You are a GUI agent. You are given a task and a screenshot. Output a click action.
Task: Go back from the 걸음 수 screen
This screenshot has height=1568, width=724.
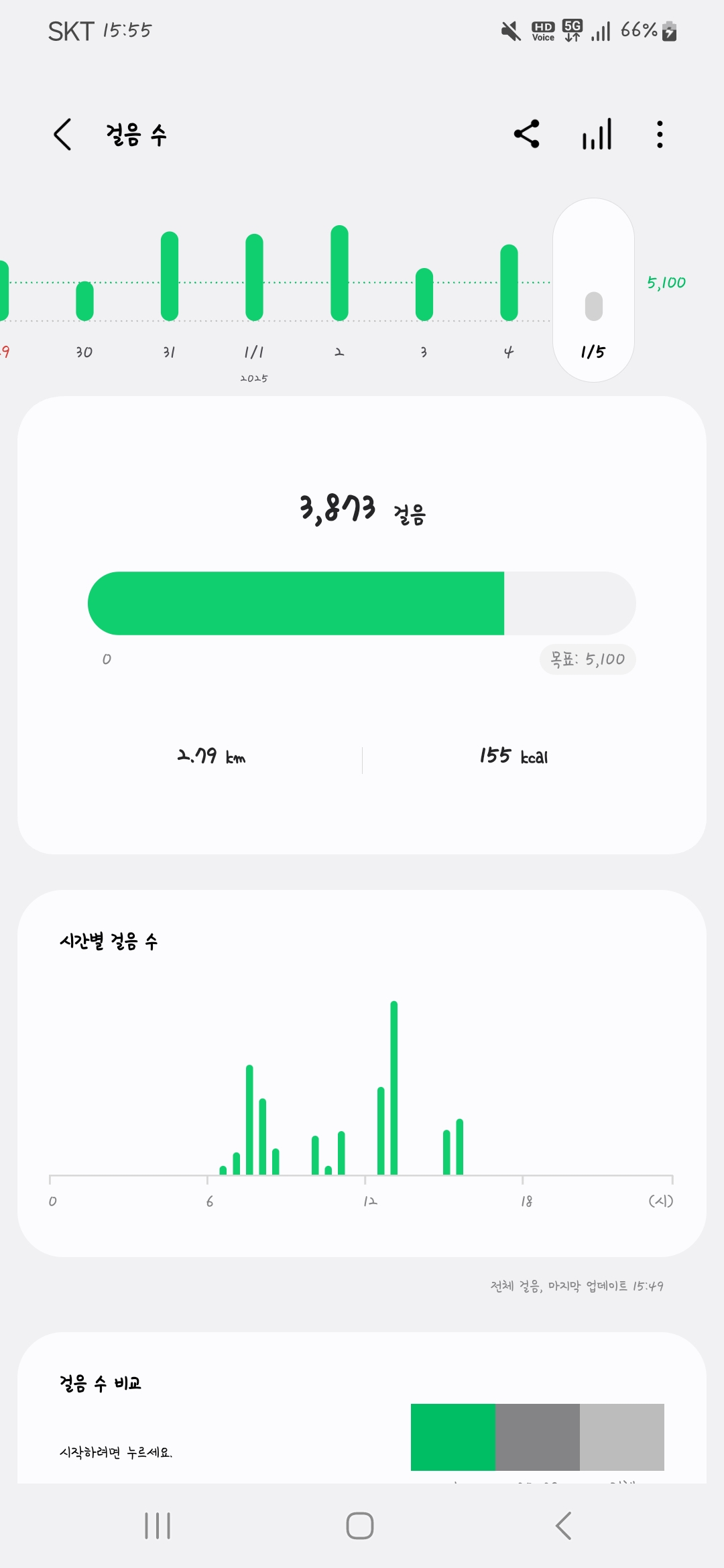pyautogui.click(x=63, y=135)
